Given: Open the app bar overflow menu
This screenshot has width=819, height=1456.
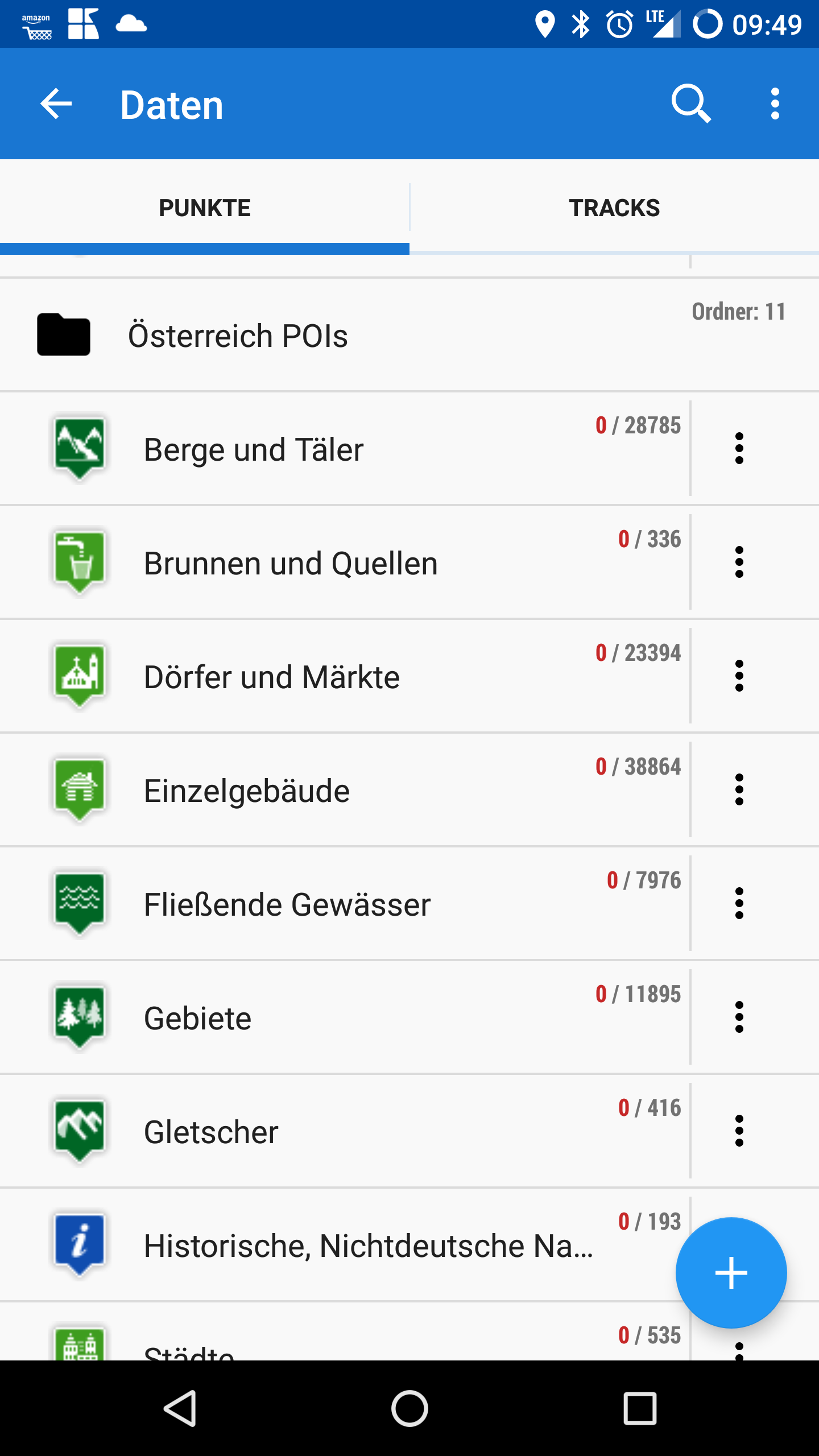Looking at the screenshot, I should [x=775, y=104].
